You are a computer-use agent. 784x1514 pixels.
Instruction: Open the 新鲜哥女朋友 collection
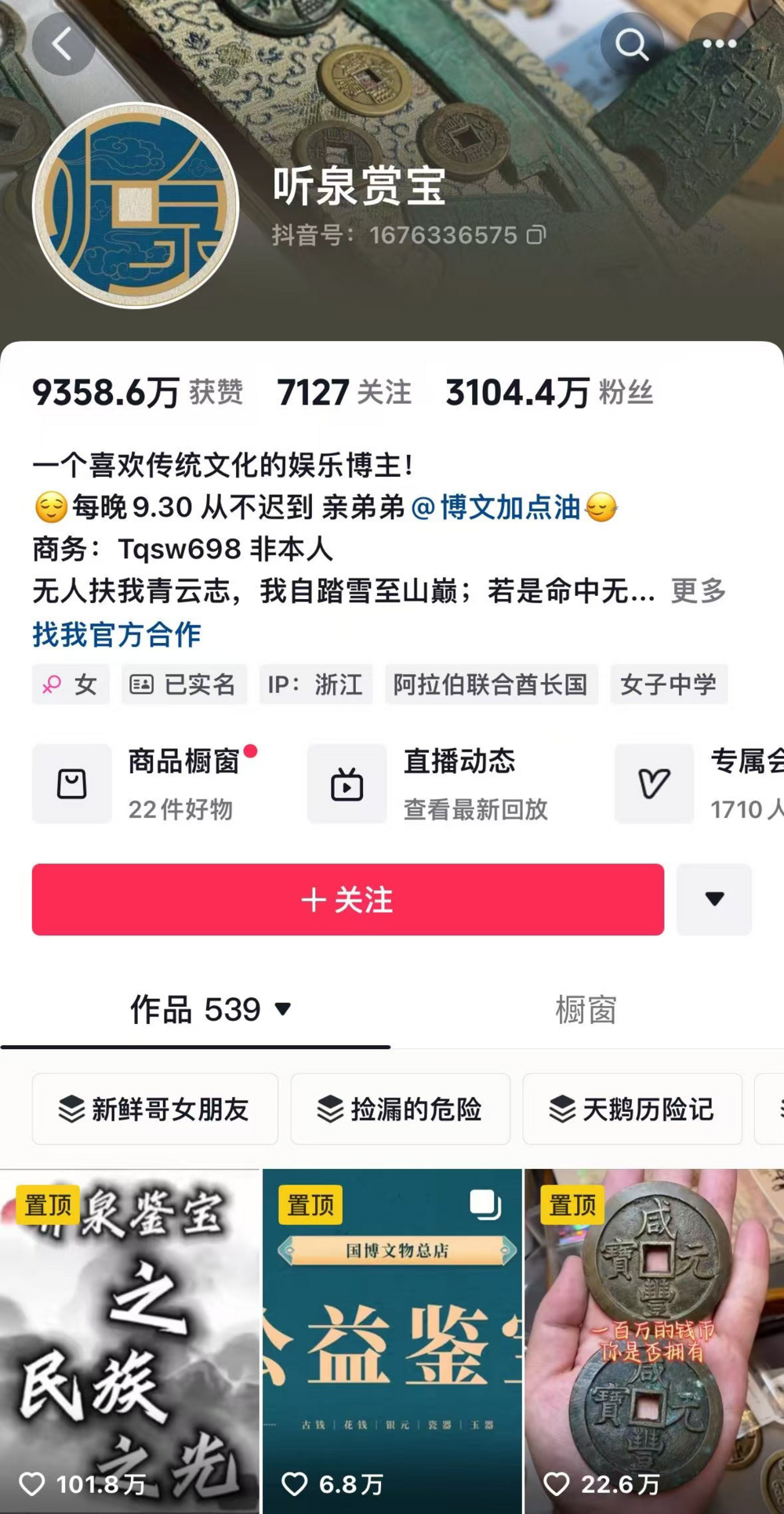coord(154,1109)
